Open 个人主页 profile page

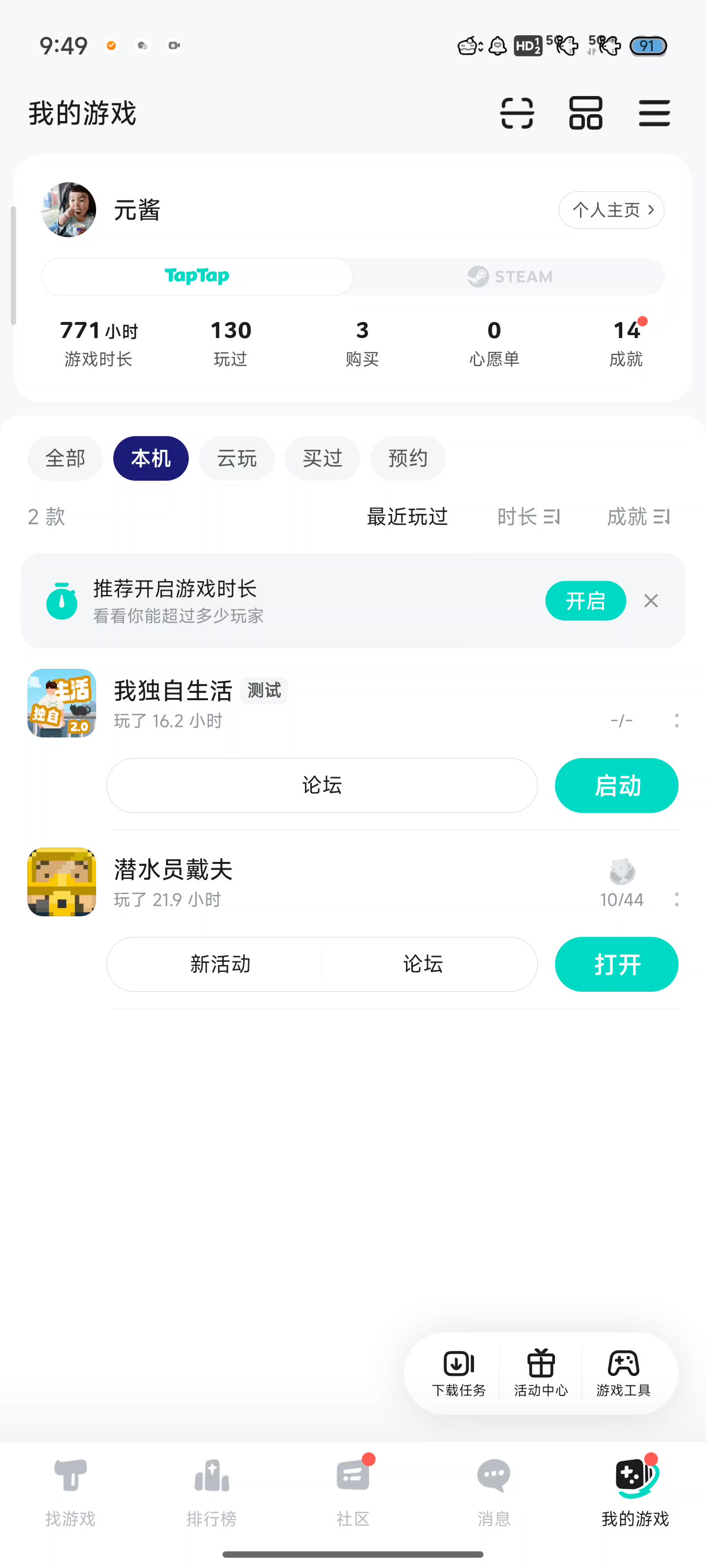coord(611,210)
